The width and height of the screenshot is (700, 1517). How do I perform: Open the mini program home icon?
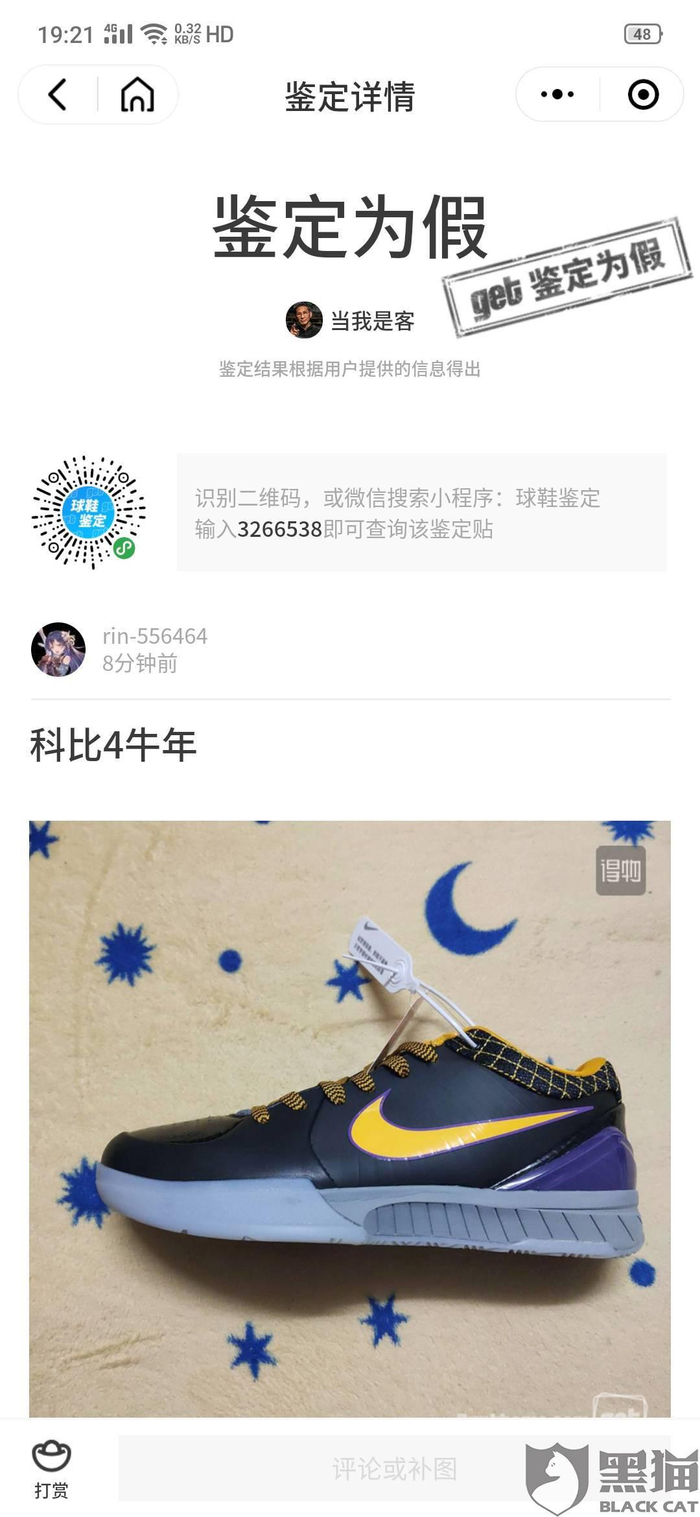pos(138,95)
